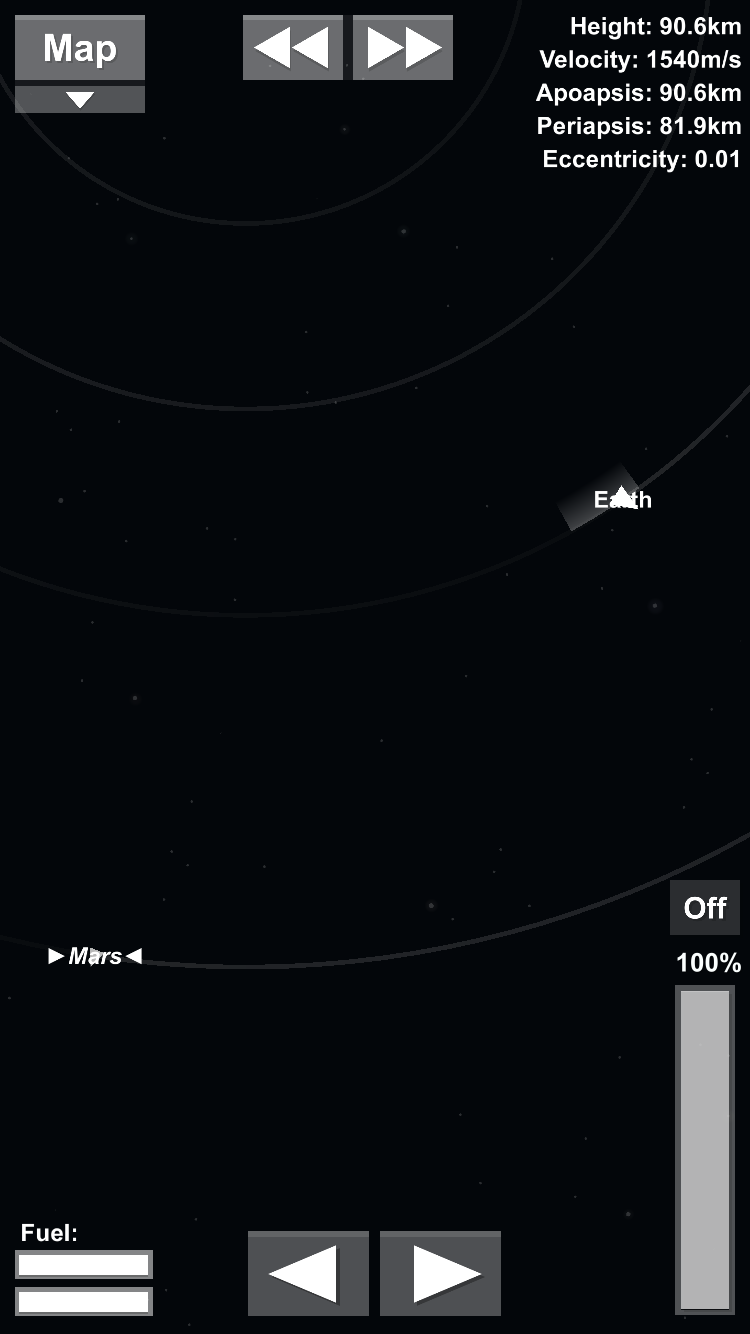Select the Earth planet marker

point(622,498)
